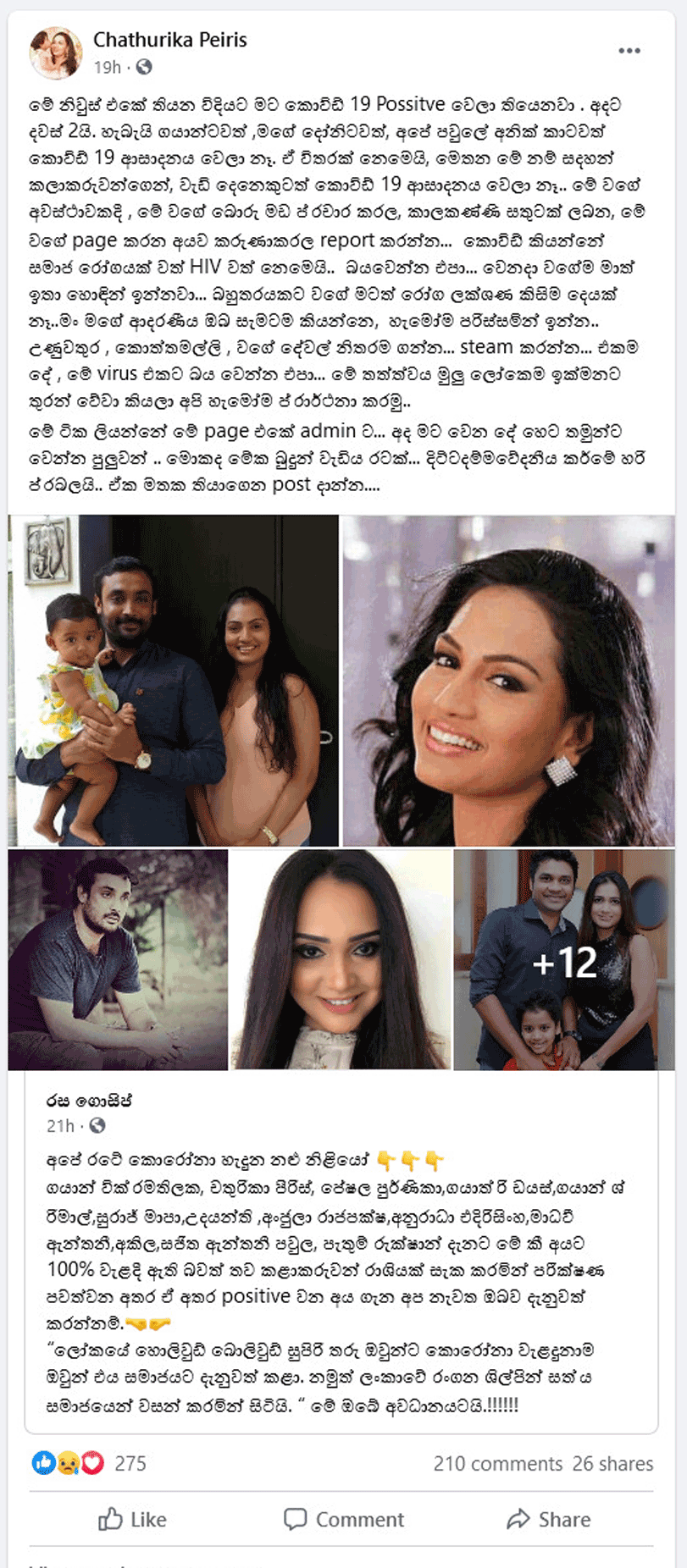
Task: Open the family photo with the baby
Action: tap(173, 680)
